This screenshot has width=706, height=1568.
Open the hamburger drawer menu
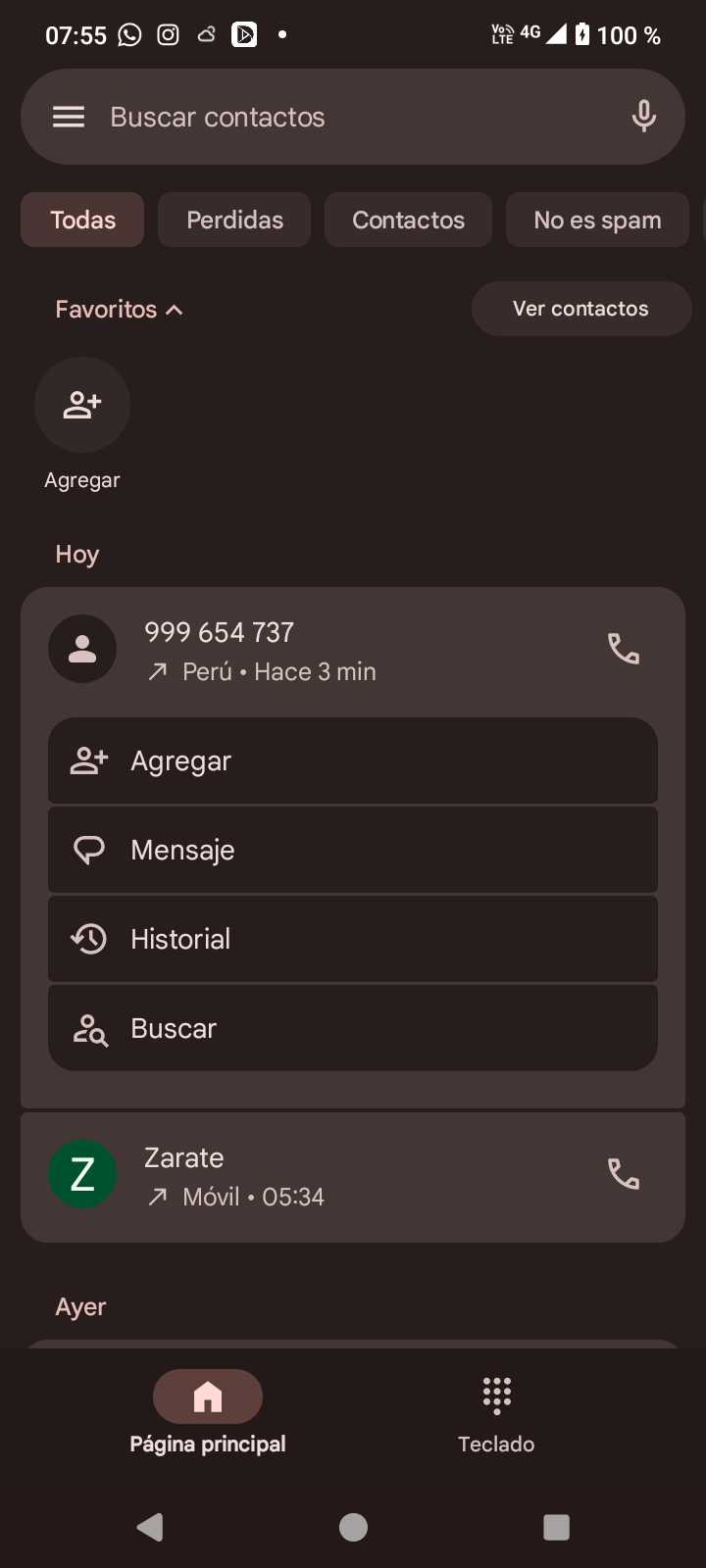(x=68, y=118)
